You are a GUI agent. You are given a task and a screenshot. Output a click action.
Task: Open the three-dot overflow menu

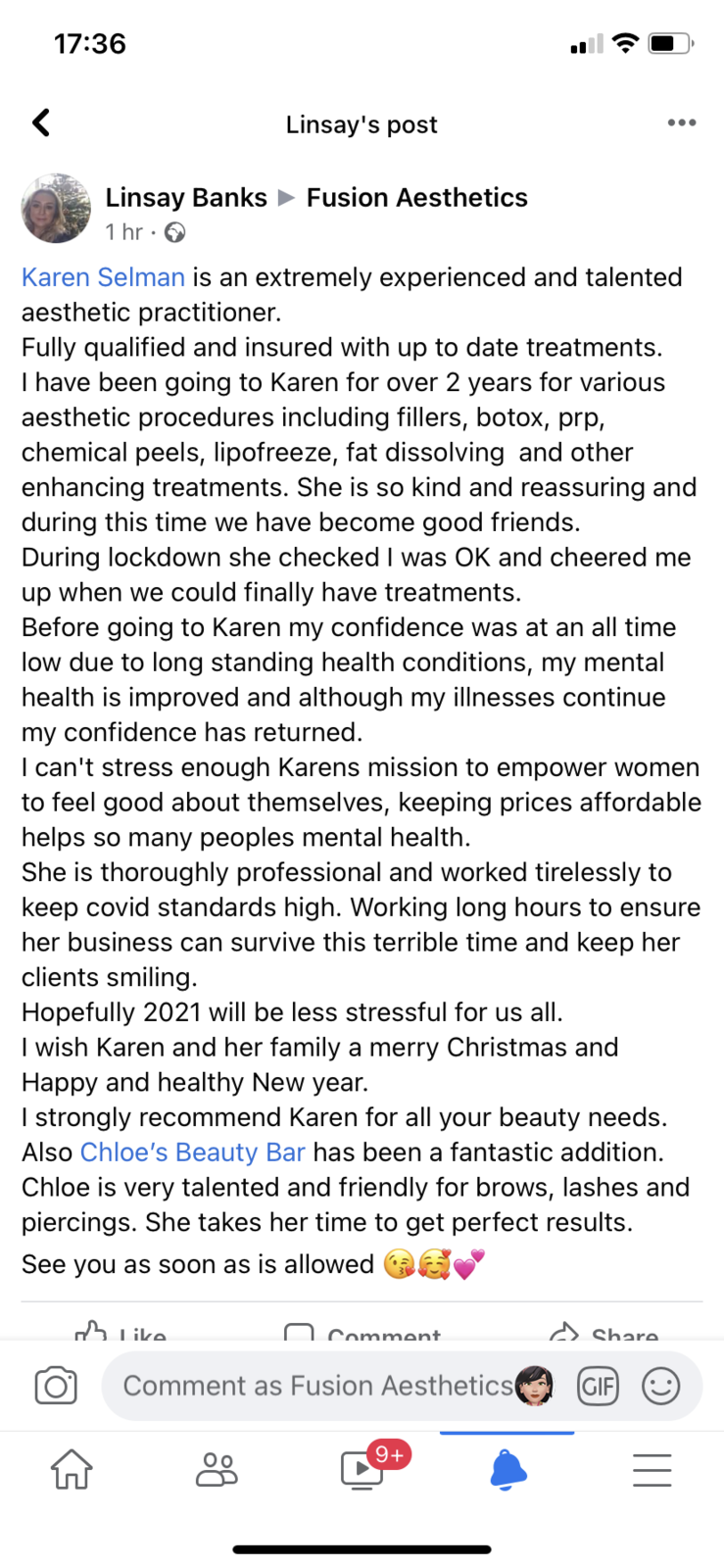[x=681, y=123]
